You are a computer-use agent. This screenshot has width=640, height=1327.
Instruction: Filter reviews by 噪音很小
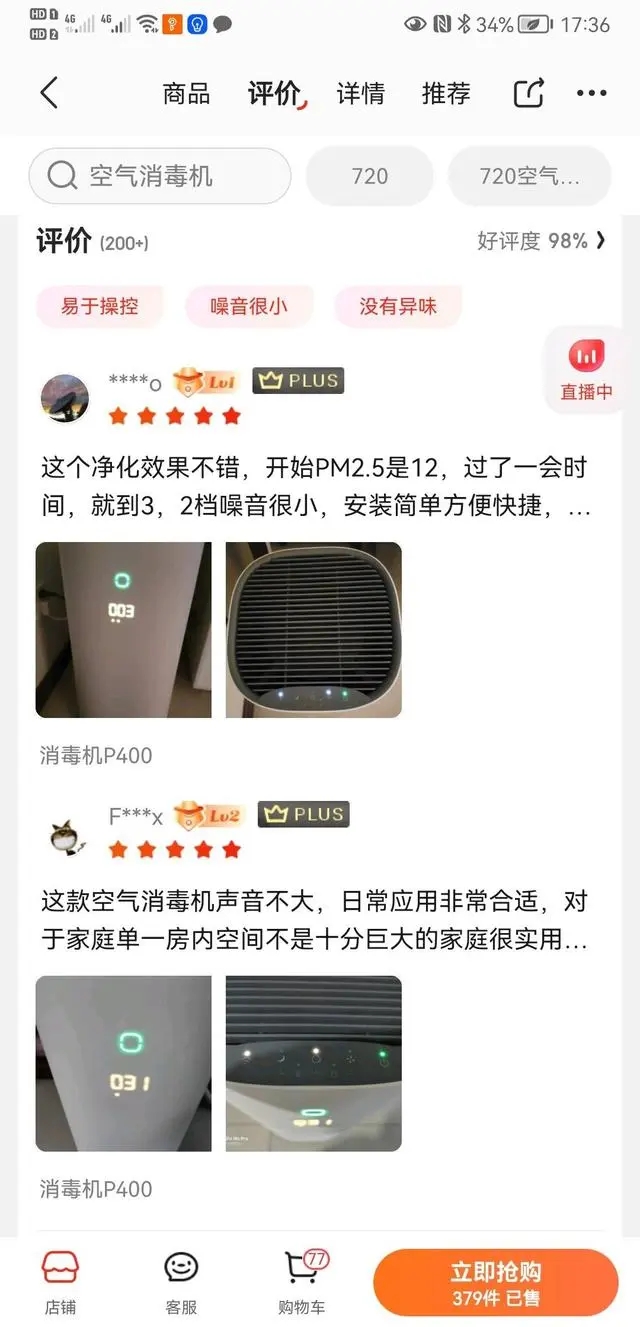coord(249,306)
